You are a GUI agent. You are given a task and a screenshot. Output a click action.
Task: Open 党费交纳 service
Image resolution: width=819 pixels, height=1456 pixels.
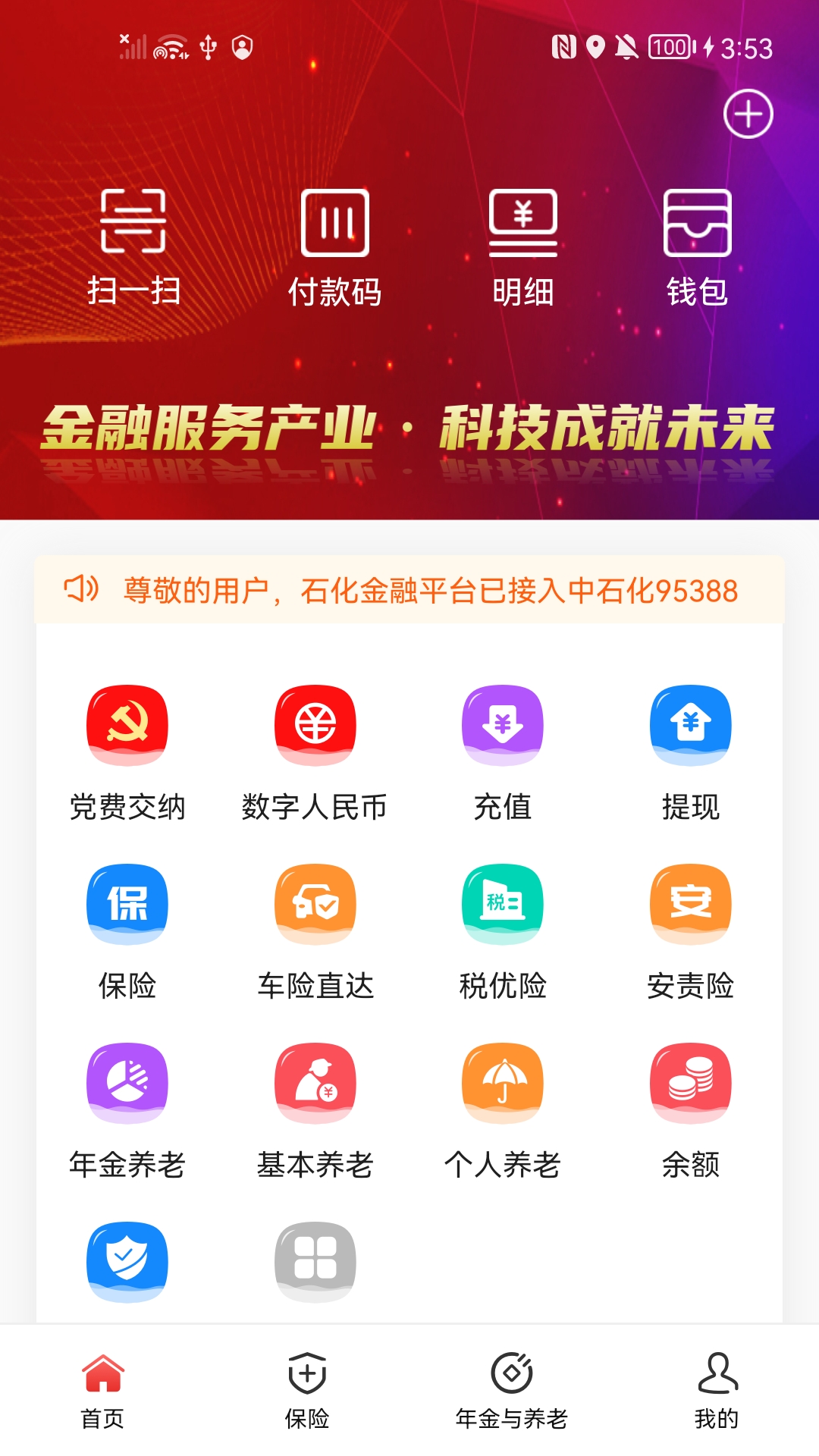click(x=127, y=751)
